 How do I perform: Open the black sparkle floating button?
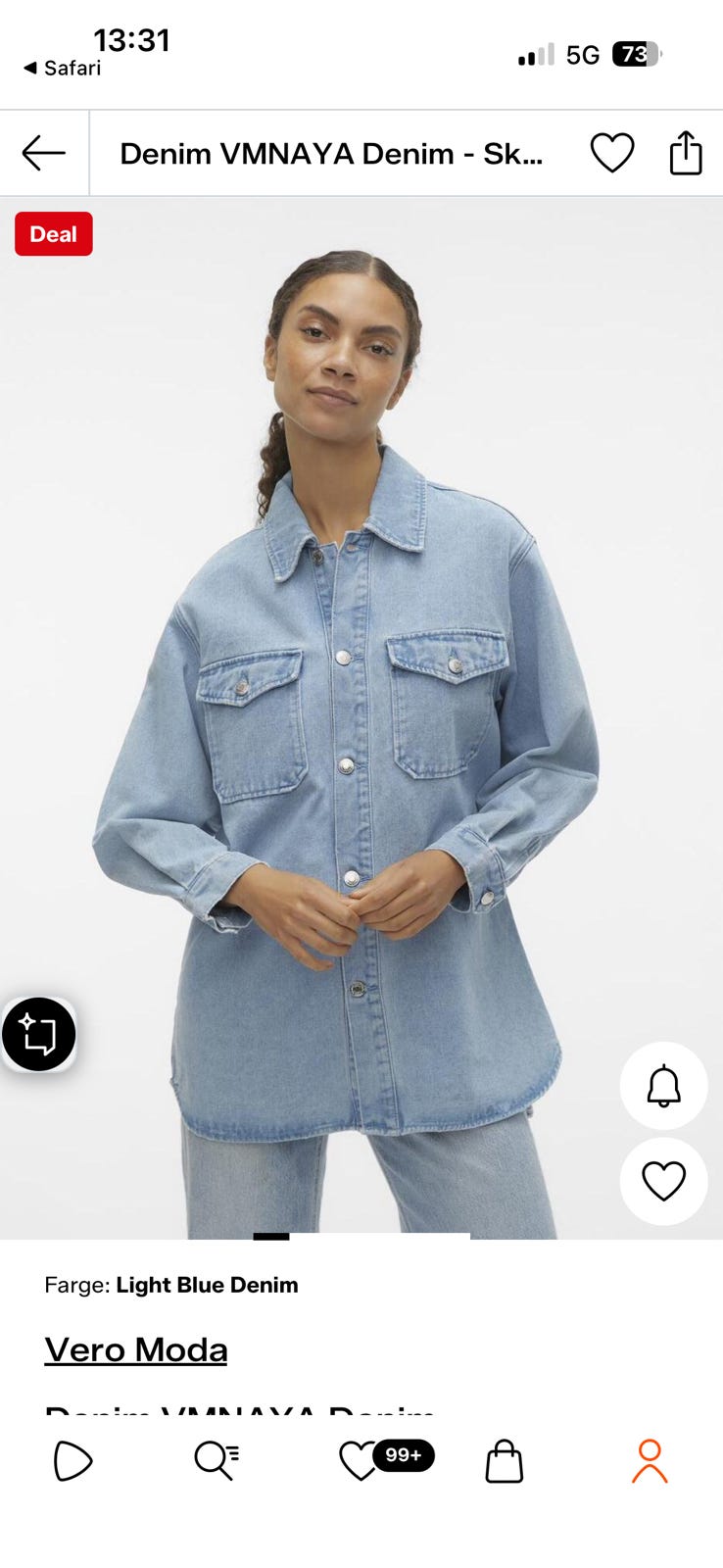pos(39,1034)
